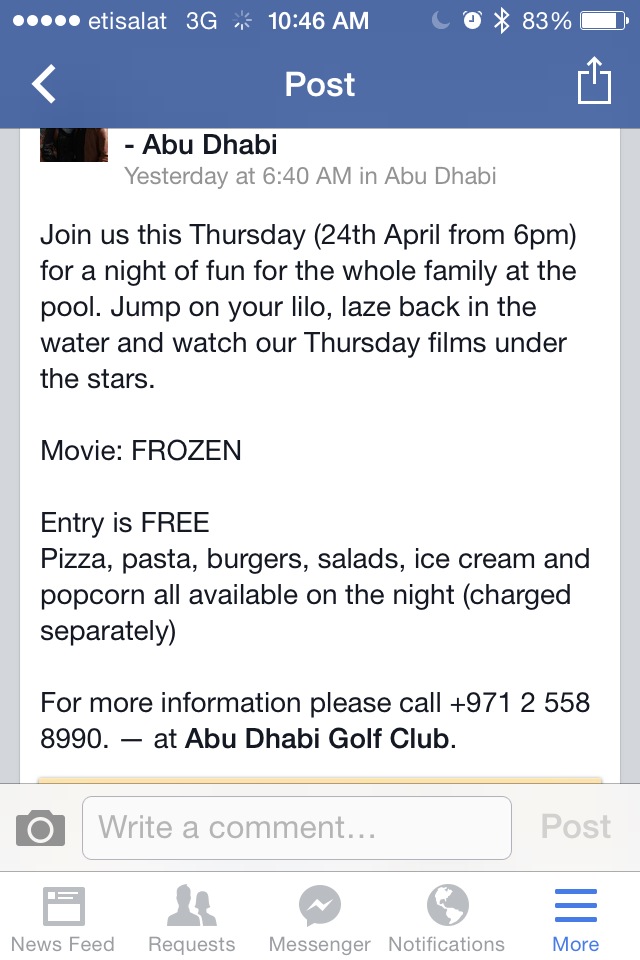Image resolution: width=640 pixels, height=960 pixels.
Task: Attach a photo with the camera icon
Action: point(41,828)
